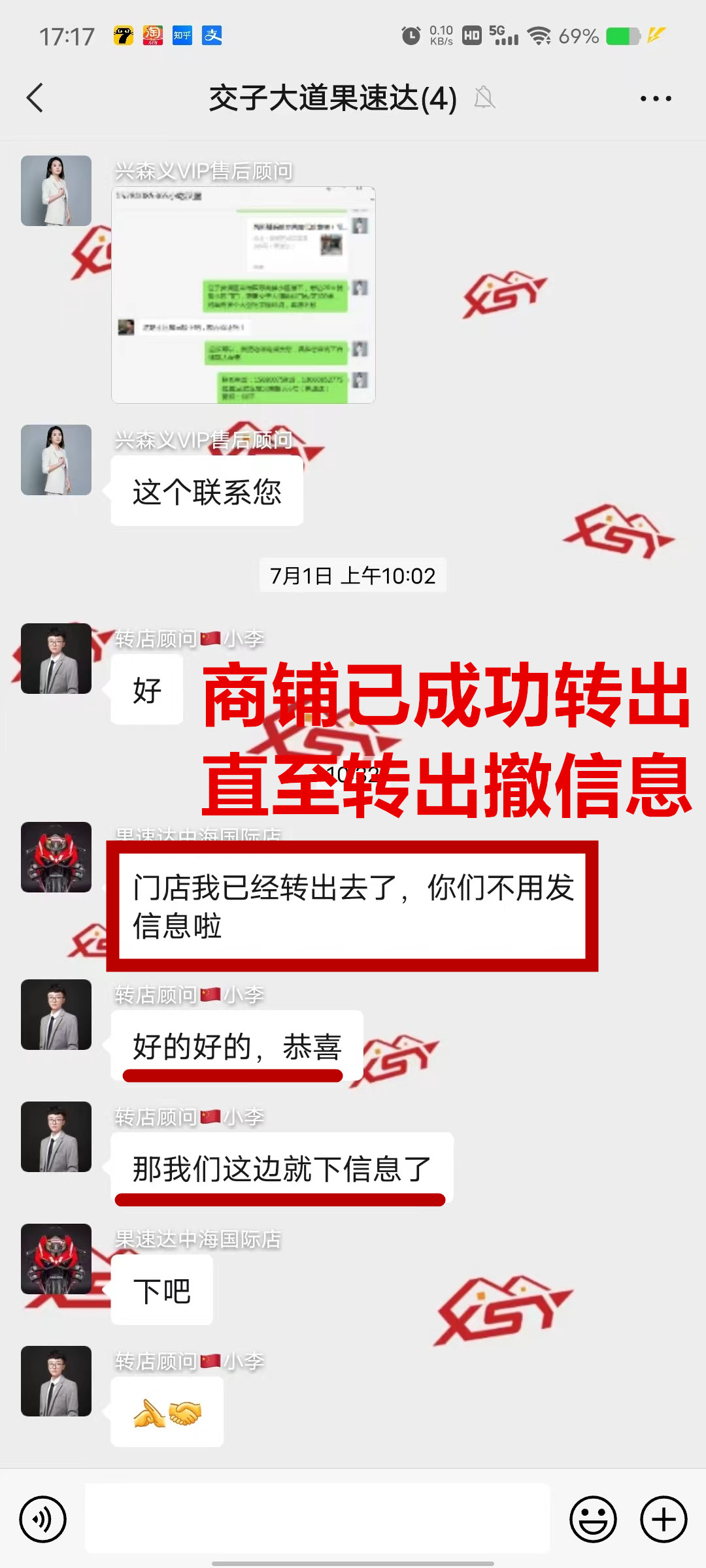Switch to voice message input

pyautogui.click(x=43, y=1519)
